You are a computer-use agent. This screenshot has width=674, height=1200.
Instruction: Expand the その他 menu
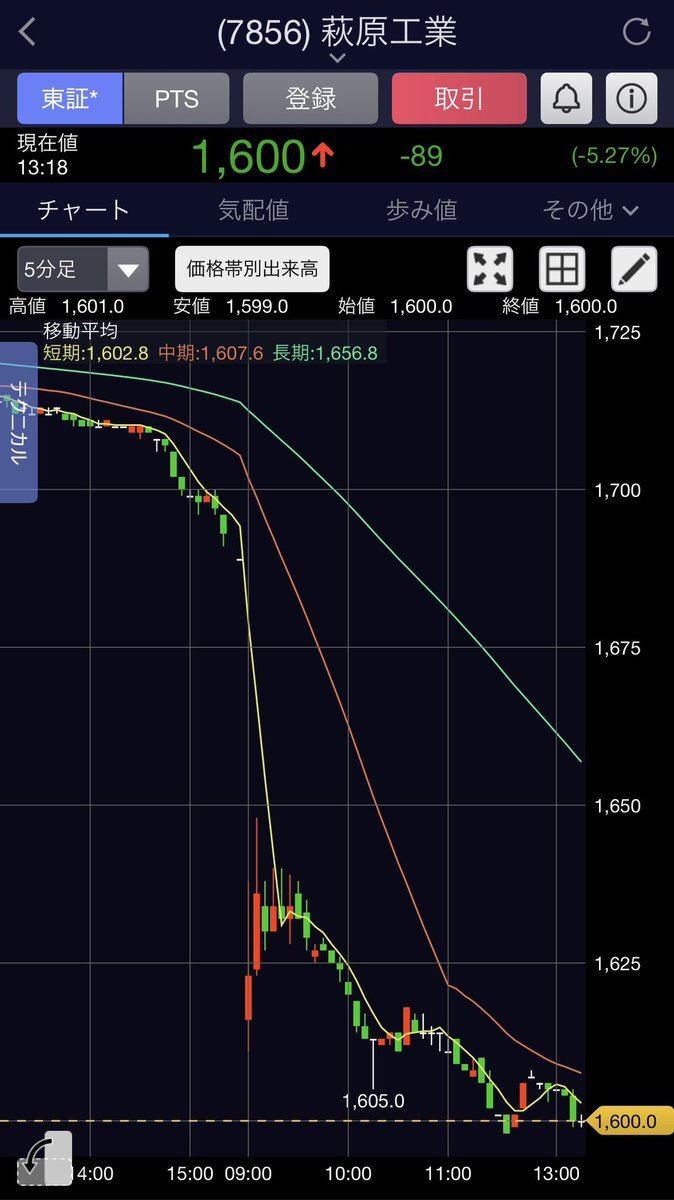(590, 210)
